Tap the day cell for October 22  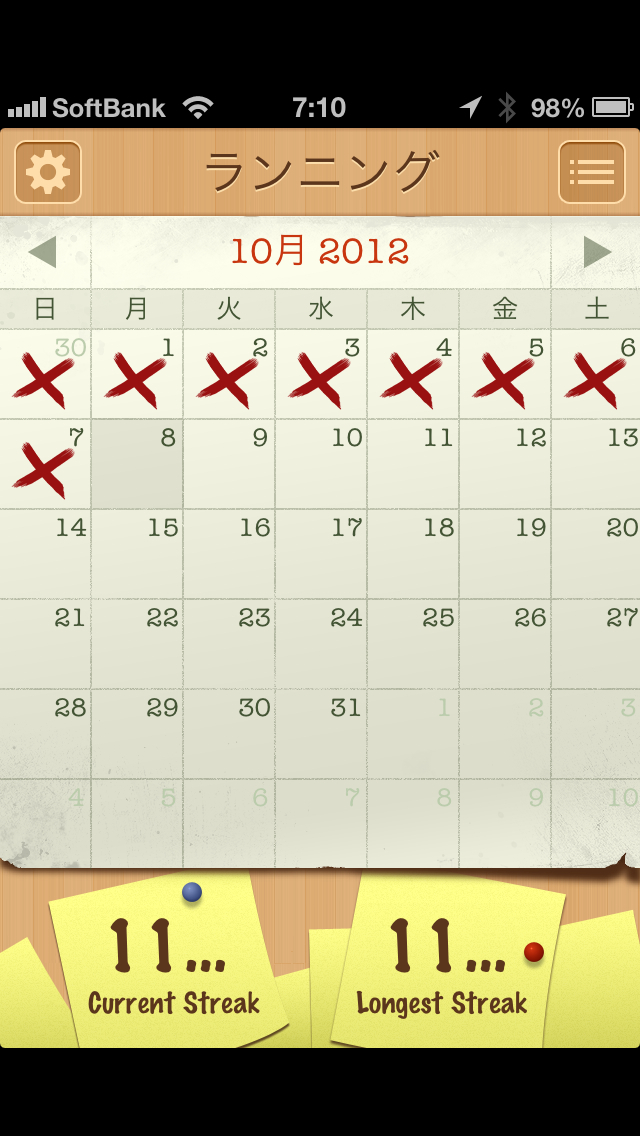137,645
